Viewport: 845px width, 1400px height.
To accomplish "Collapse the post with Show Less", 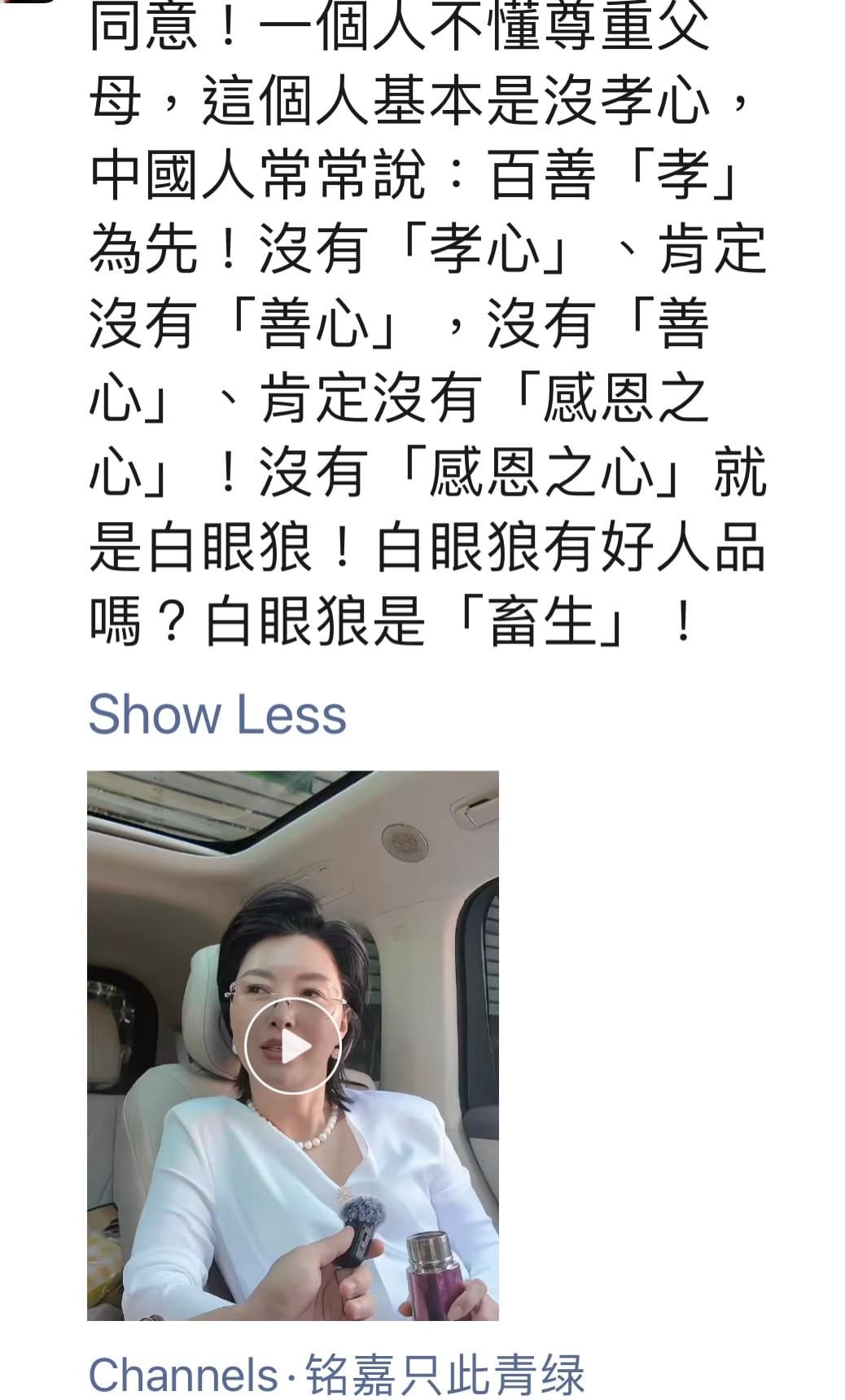I will 217,714.
